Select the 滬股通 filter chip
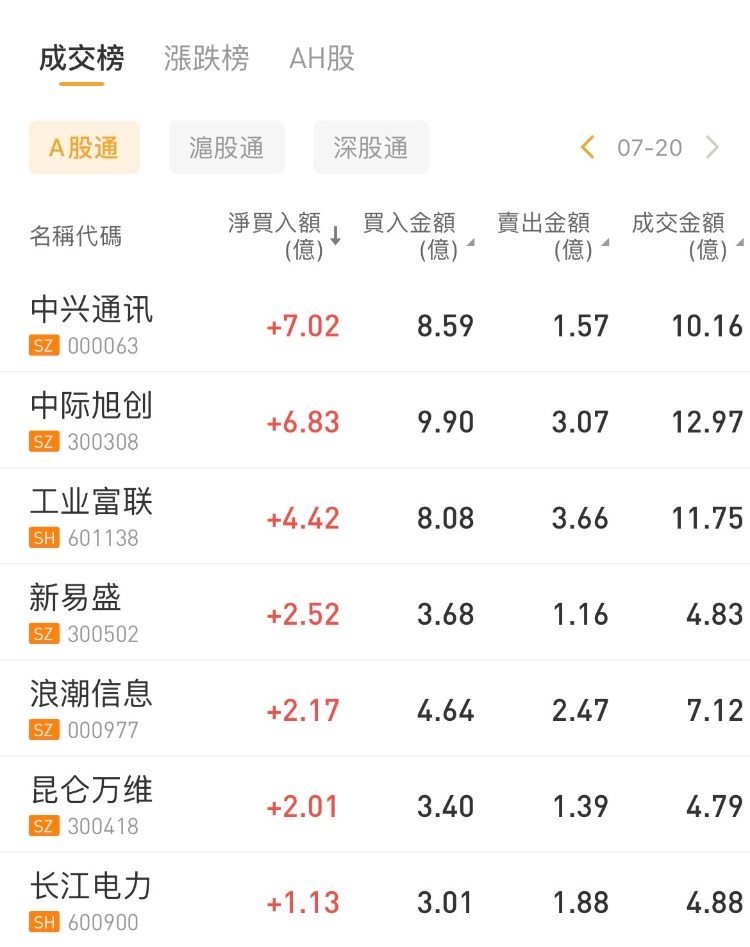This screenshot has height=947, width=750. (227, 148)
